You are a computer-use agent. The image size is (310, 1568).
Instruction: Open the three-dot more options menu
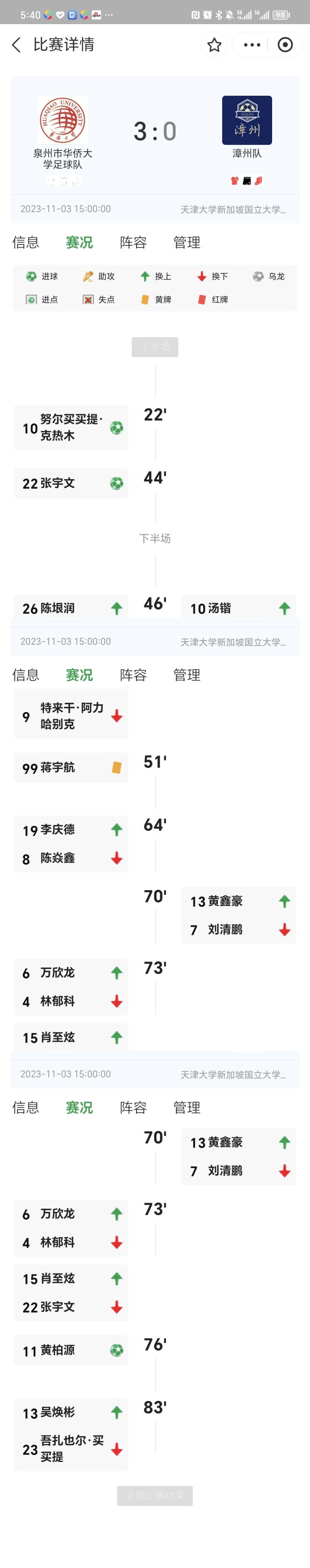coord(251,45)
